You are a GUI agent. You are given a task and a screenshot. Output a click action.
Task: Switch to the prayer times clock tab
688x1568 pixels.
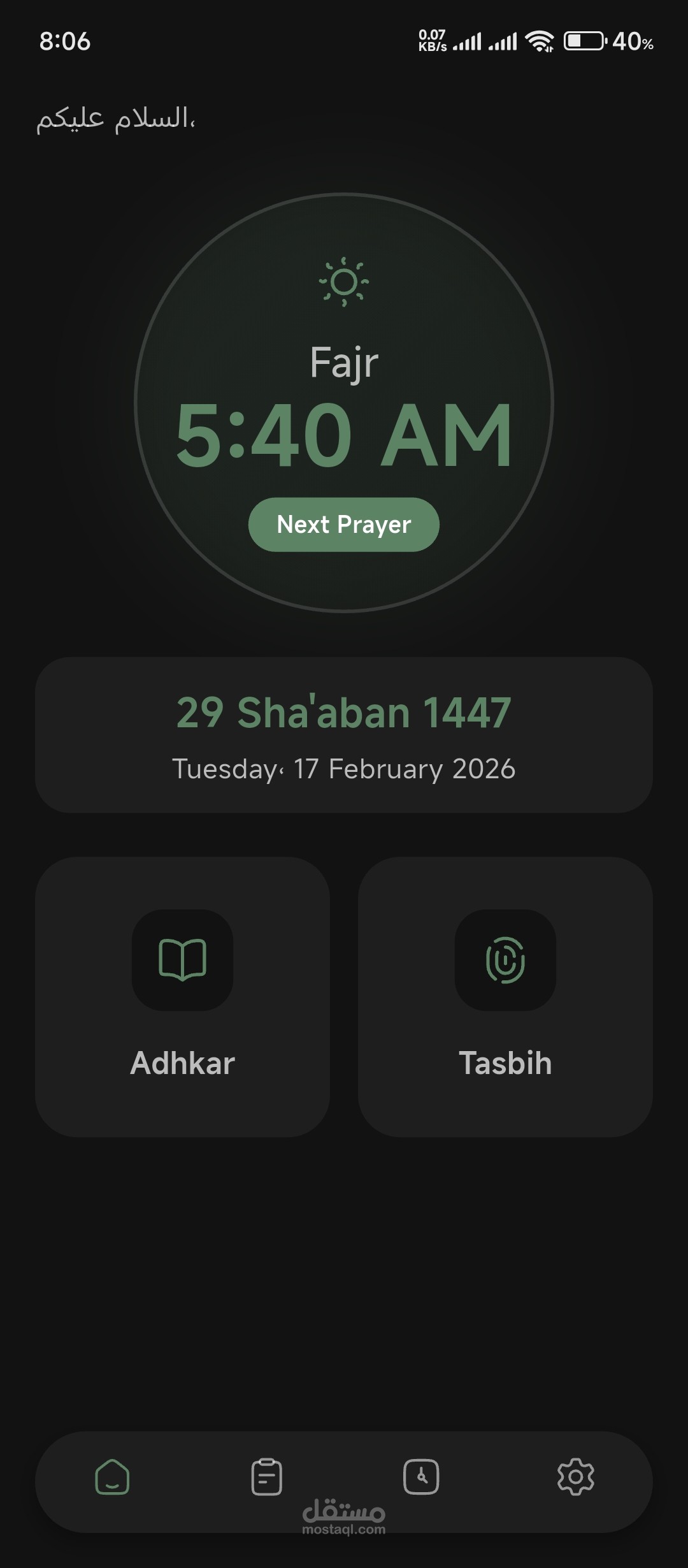click(421, 1477)
